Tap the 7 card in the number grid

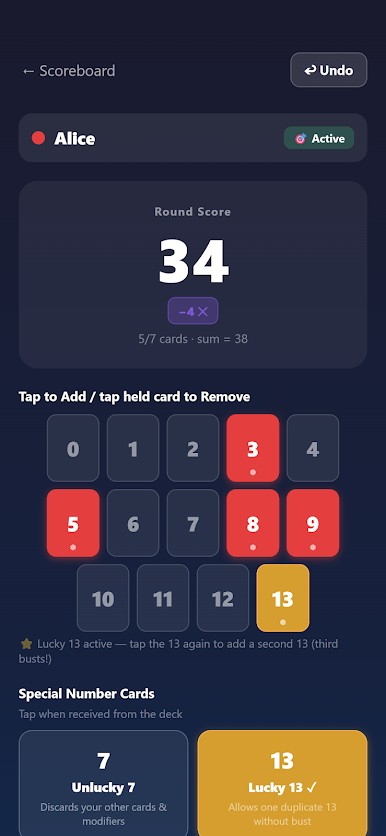193,523
